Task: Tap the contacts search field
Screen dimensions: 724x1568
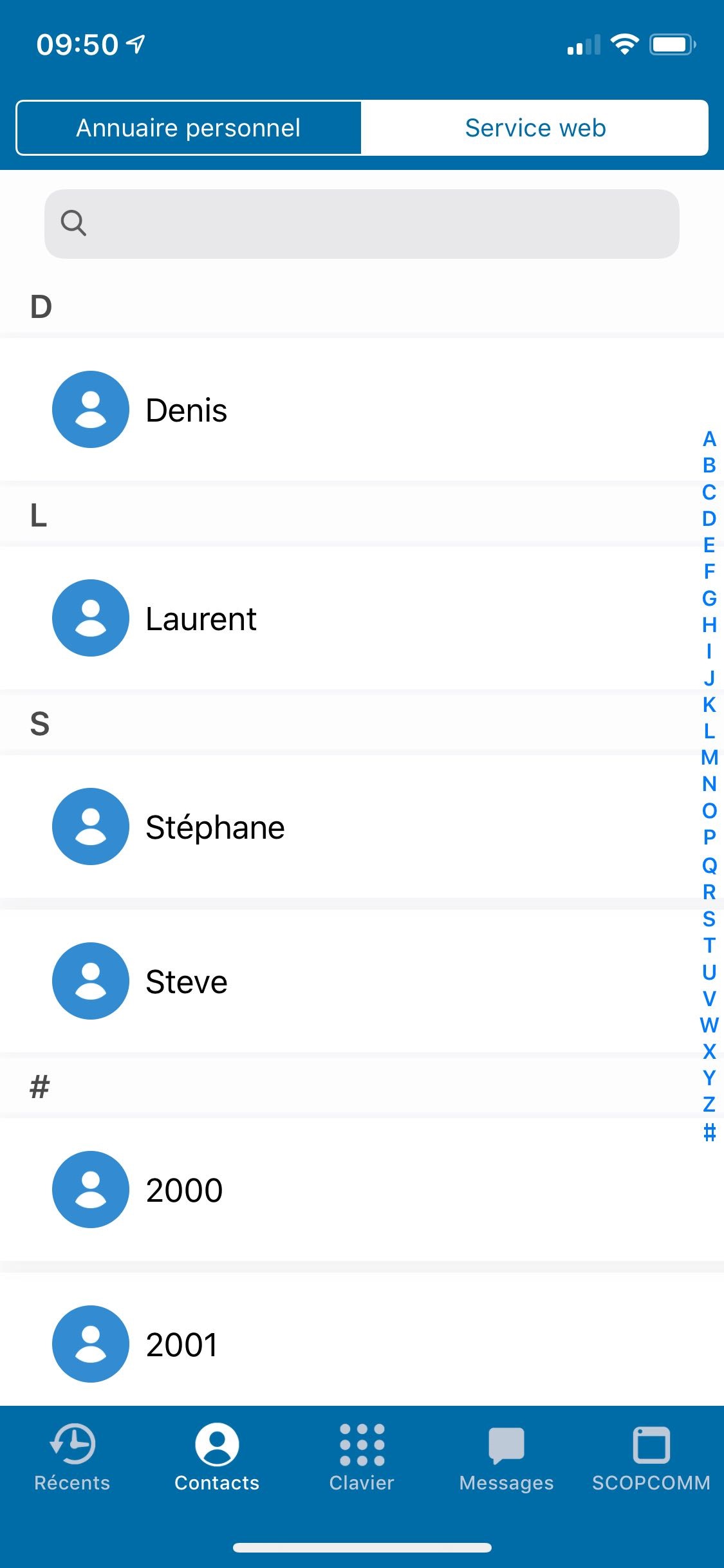Action: click(x=362, y=224)
